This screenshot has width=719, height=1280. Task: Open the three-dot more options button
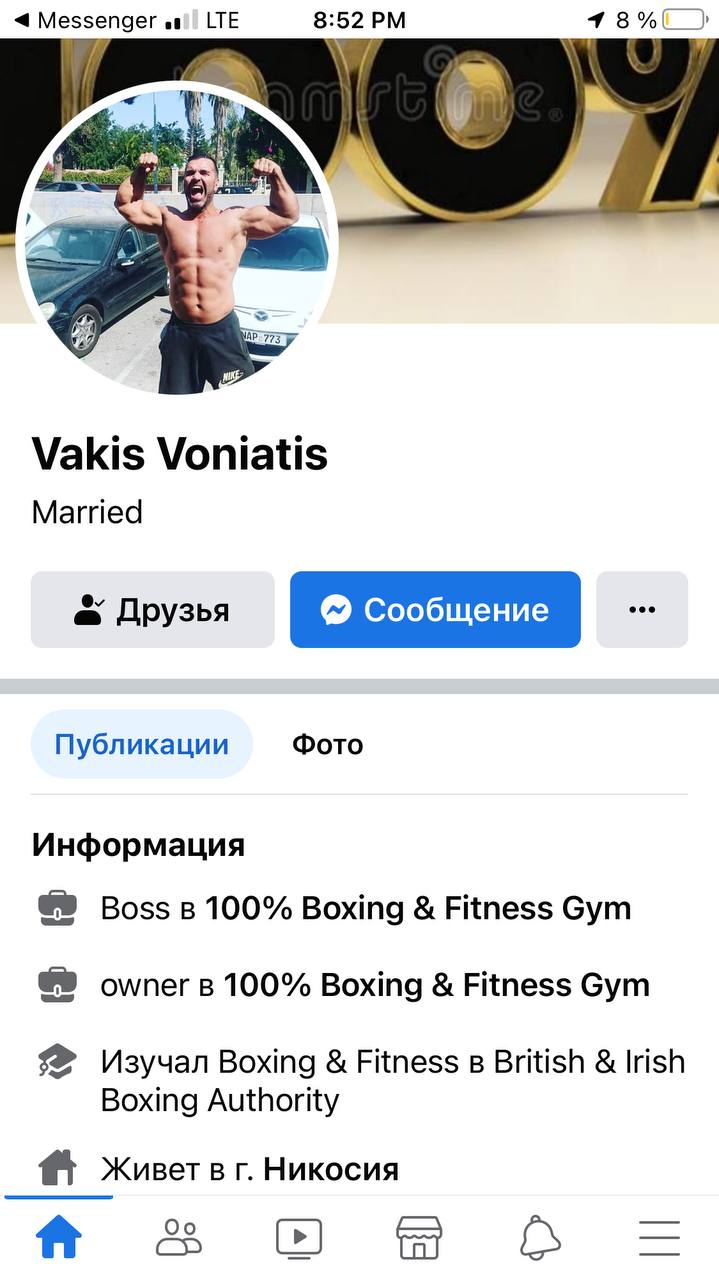tap(642, 610)
